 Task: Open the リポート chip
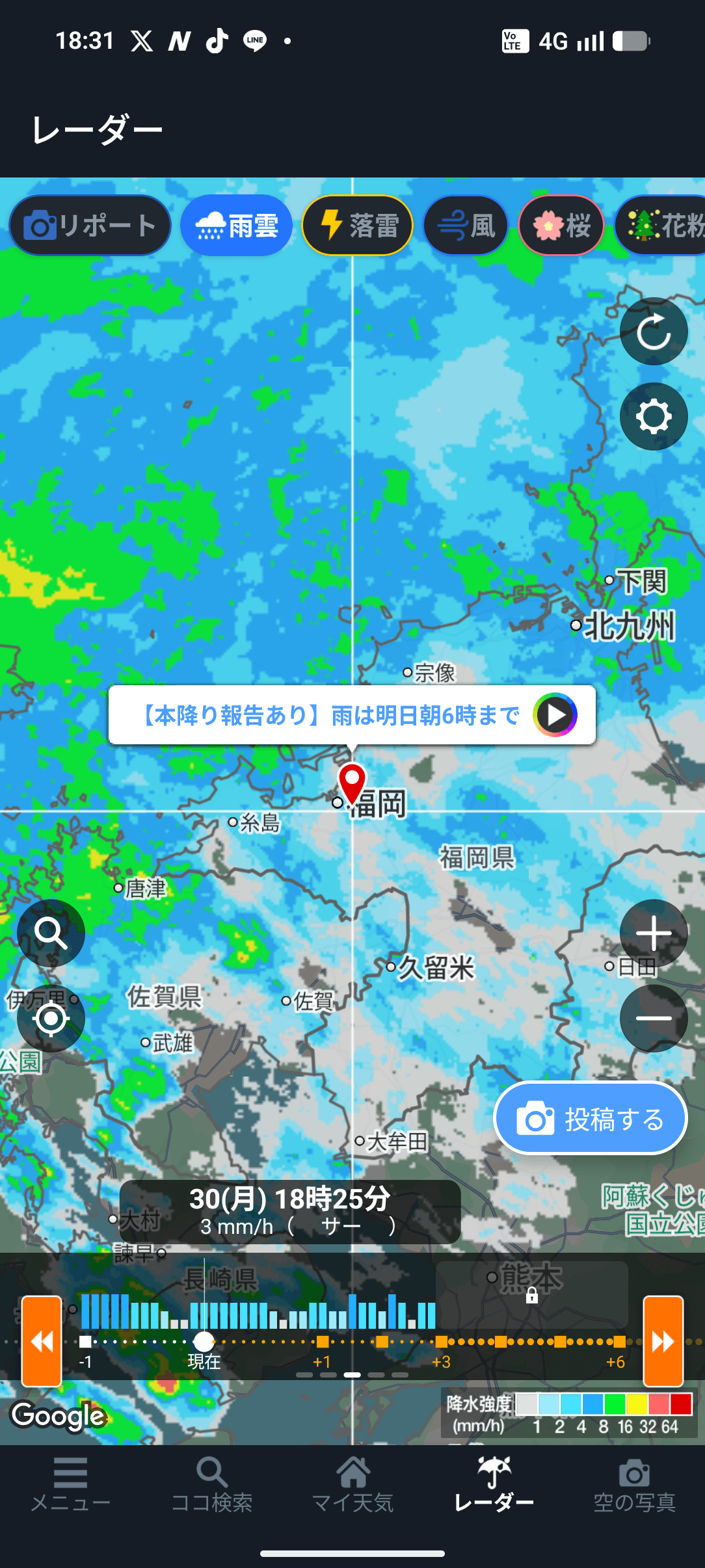pyautogui.click(x=90, y=226)
